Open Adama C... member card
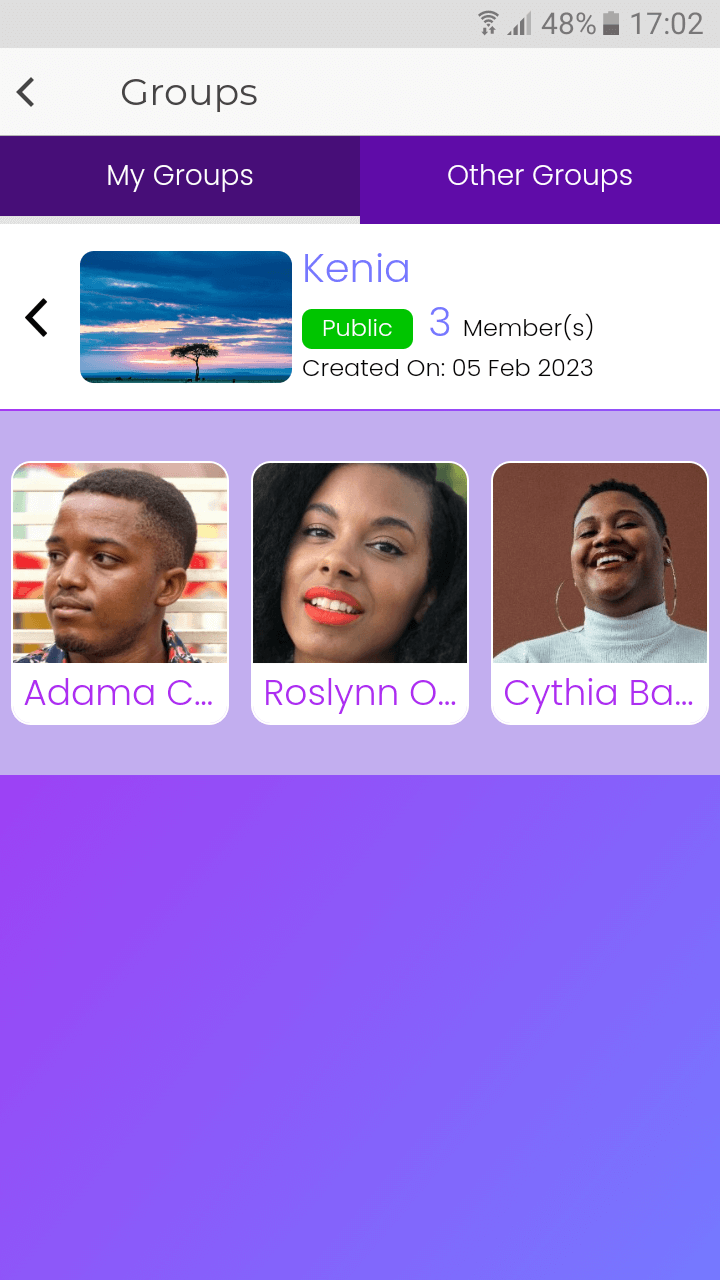 pos(120,593)
